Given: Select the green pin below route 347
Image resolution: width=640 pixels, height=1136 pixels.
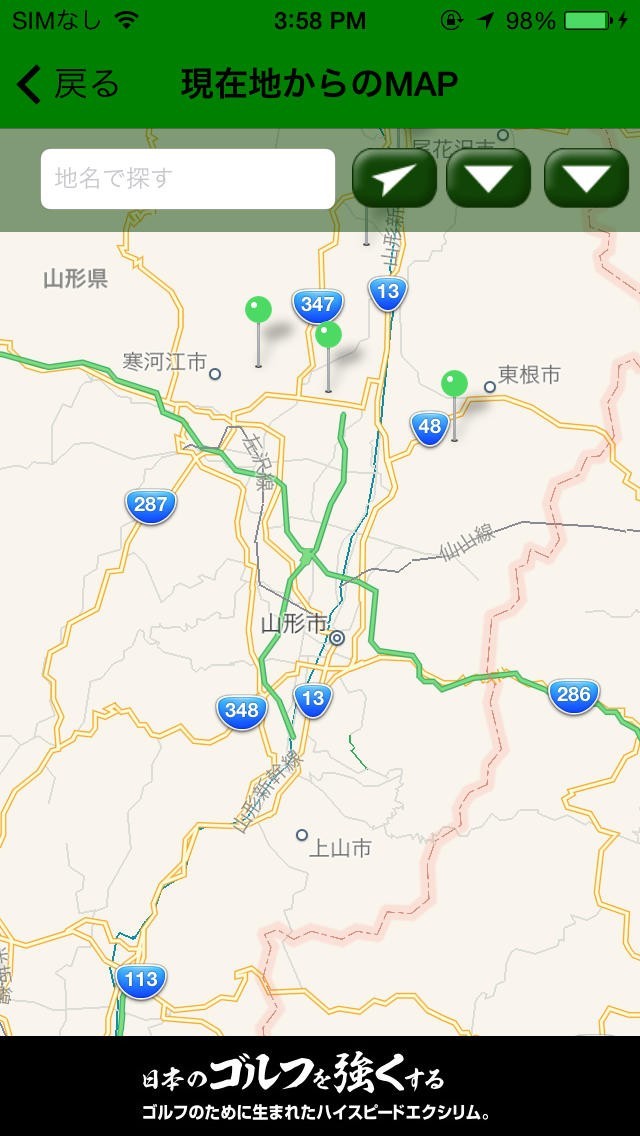Looking at the screenshot, I should (x=328, y=336).
